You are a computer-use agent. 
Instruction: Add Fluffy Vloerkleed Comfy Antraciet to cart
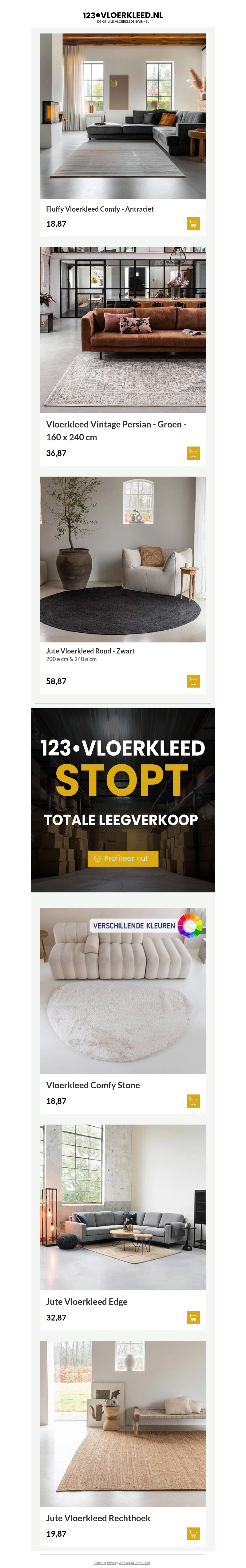point(193,224)
